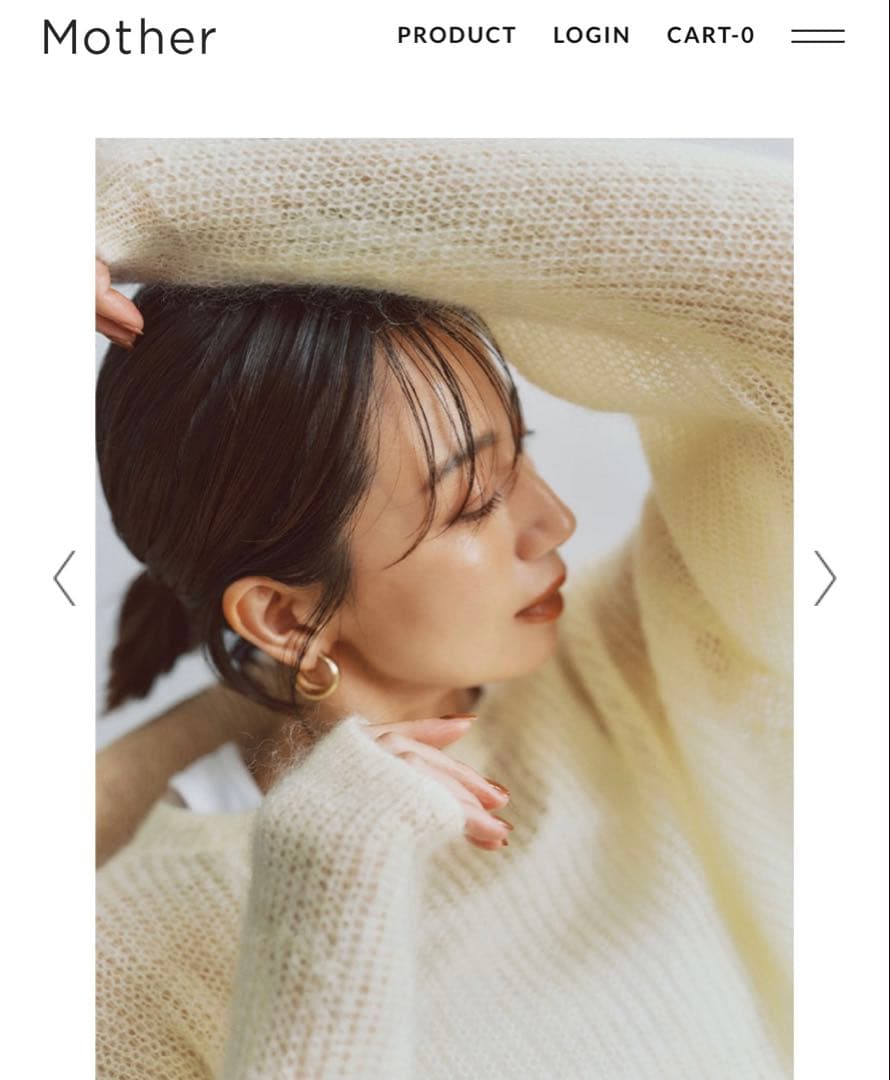This screenshot has height=1080, width=890.
Task: Advance to the next slide
Action: tap(824, 578)
